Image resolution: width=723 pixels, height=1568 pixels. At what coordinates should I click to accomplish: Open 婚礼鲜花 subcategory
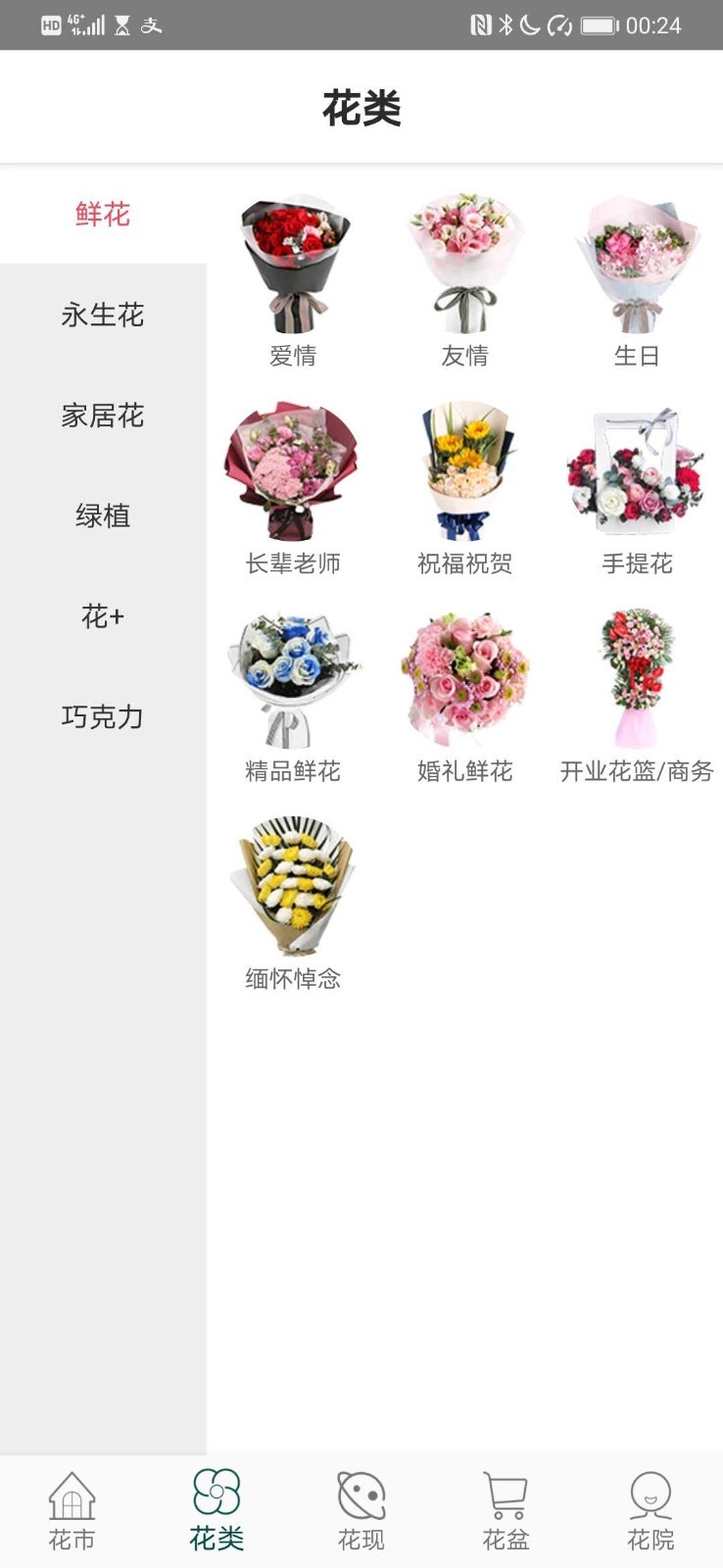coord(464,695)
